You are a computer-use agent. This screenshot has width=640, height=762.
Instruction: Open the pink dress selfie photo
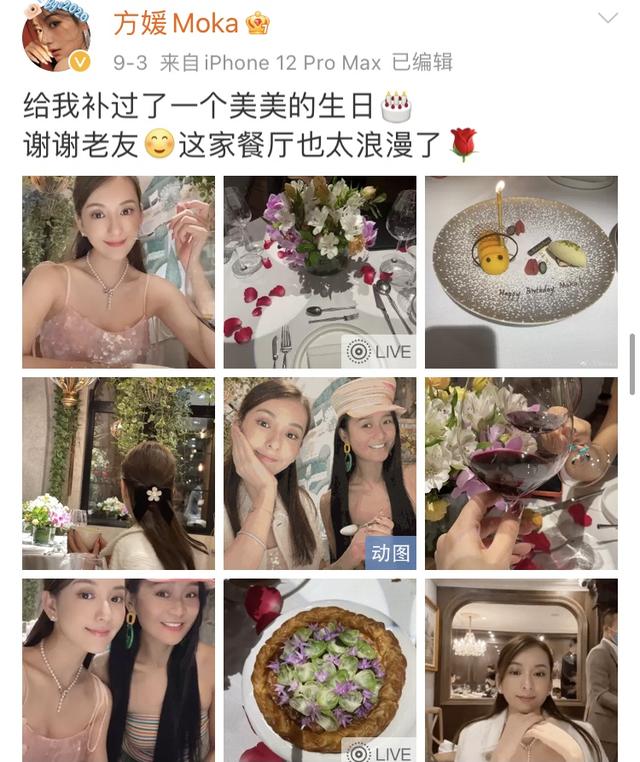pos(118,272)
